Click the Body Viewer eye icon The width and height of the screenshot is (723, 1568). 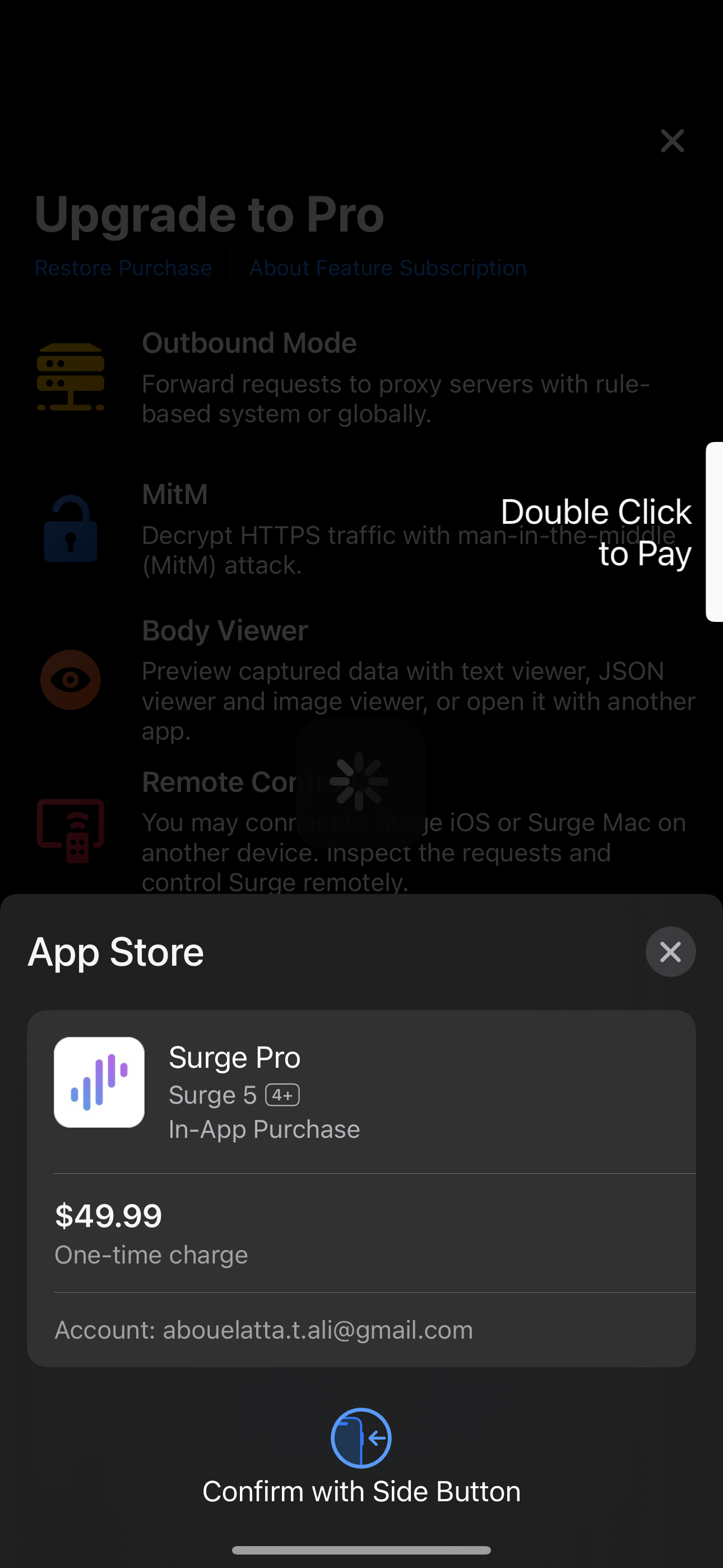[x=70, y=680]
